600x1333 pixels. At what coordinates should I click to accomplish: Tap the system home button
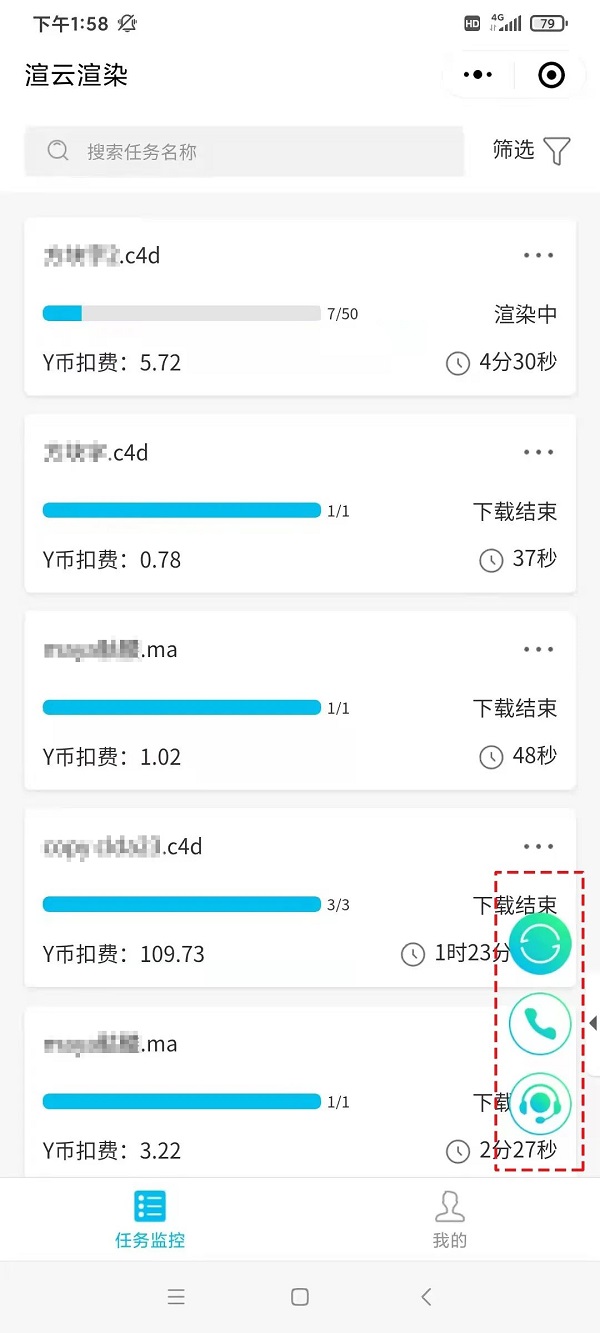300,1297
